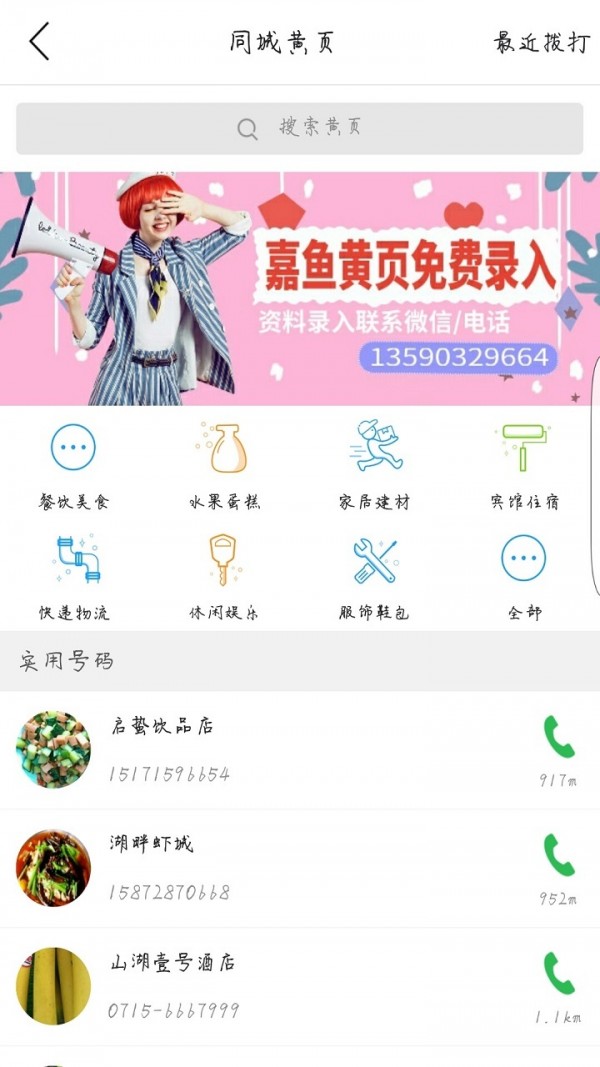Select the 餐饮美食 category
Screen dimensions: 600x1067
click(73, 467)
